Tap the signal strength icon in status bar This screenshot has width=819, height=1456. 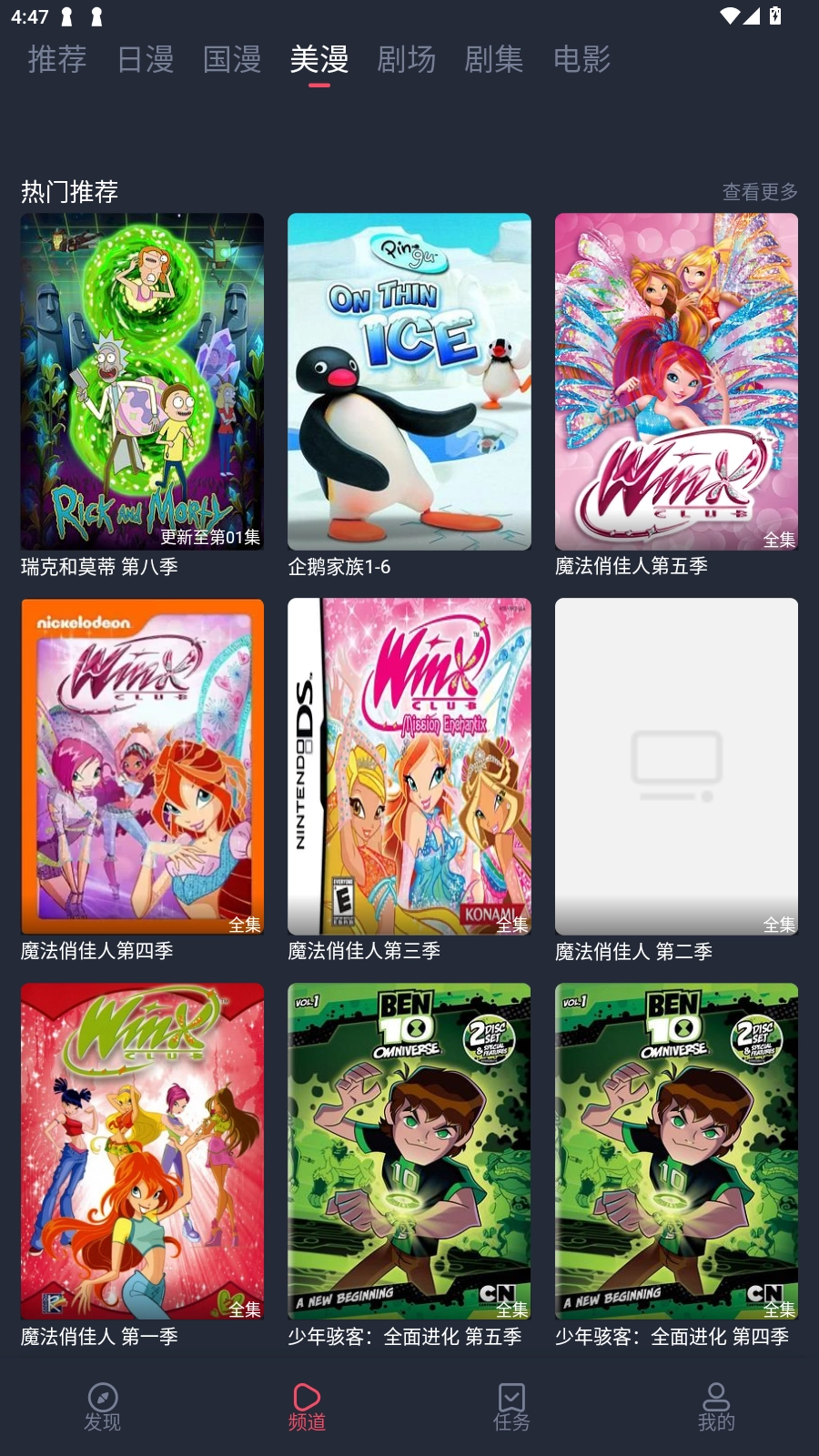(752, 15)
